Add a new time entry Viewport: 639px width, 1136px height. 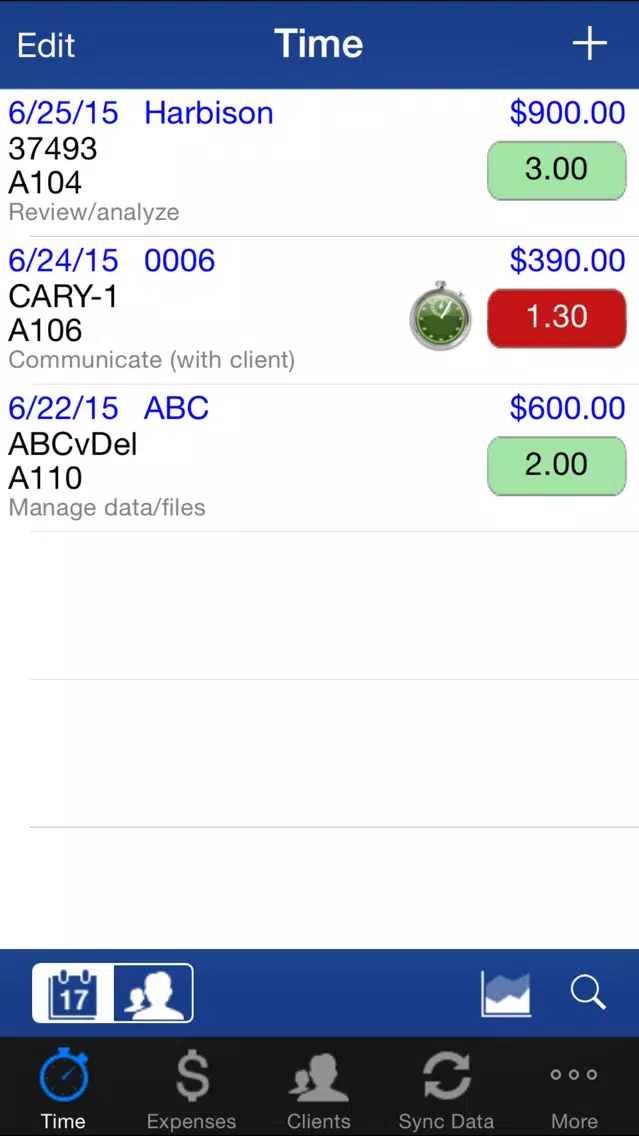click(589, 44)
